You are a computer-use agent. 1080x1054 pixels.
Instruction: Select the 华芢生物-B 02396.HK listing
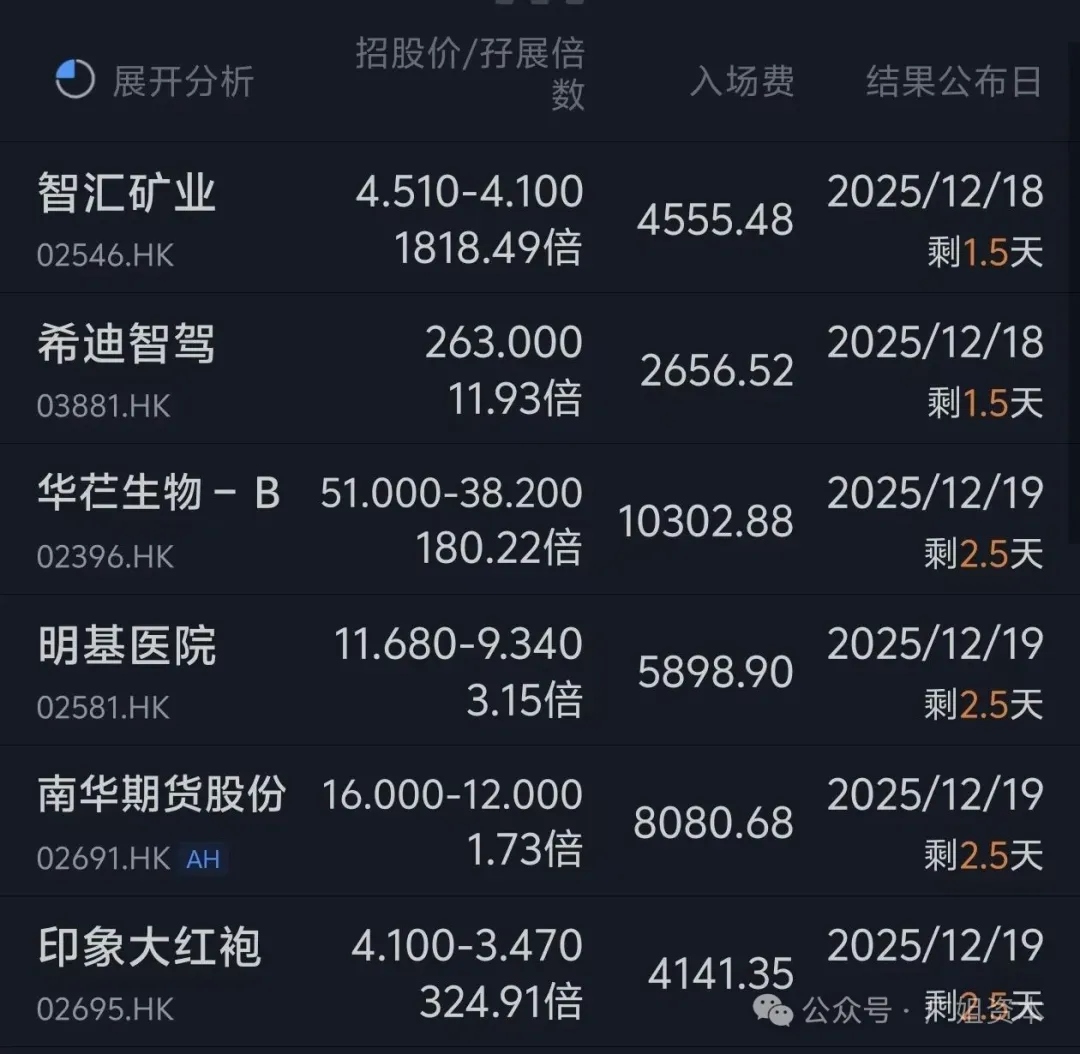pyautogui.click(x=540, y=520)
